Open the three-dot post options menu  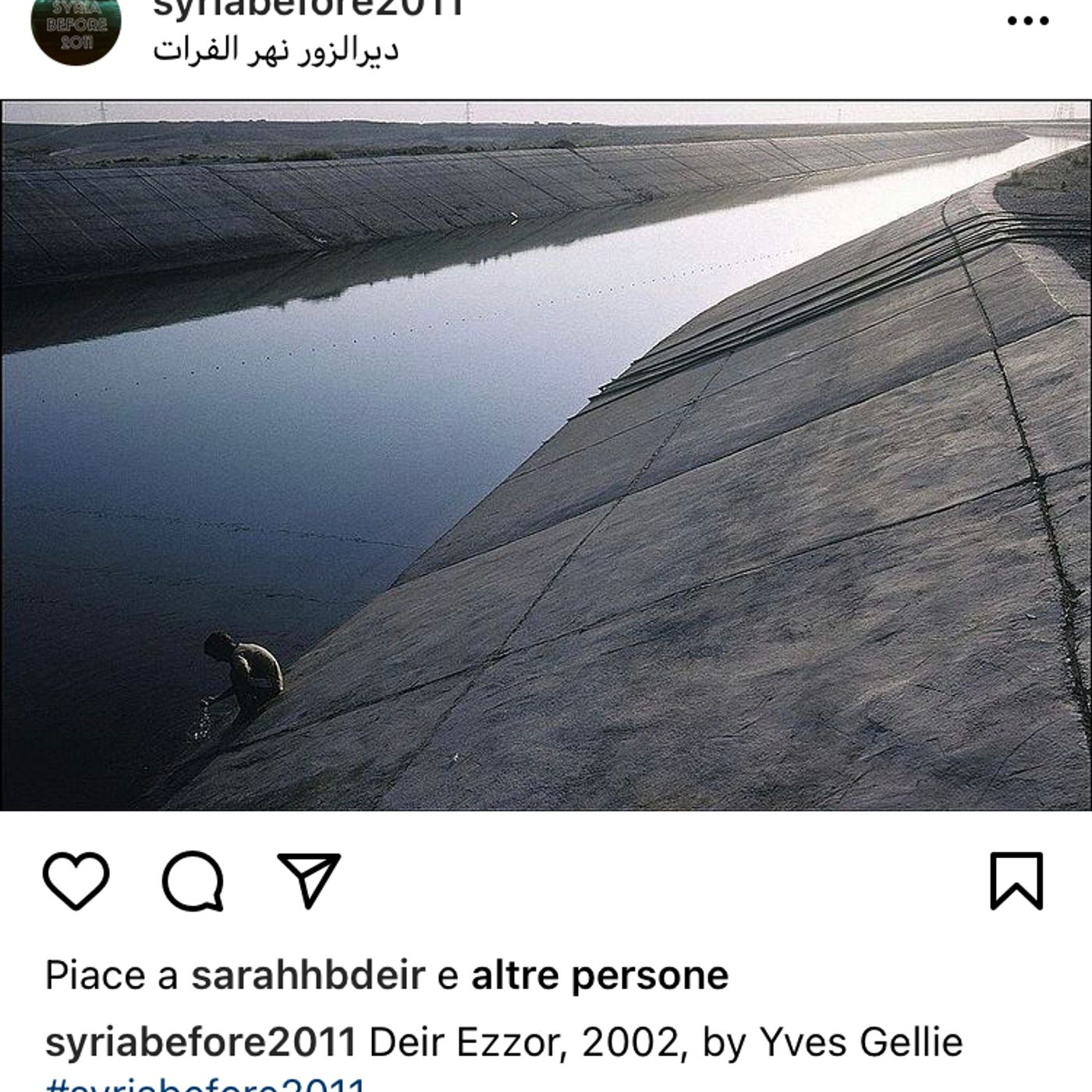click(x=1027, y=21)
